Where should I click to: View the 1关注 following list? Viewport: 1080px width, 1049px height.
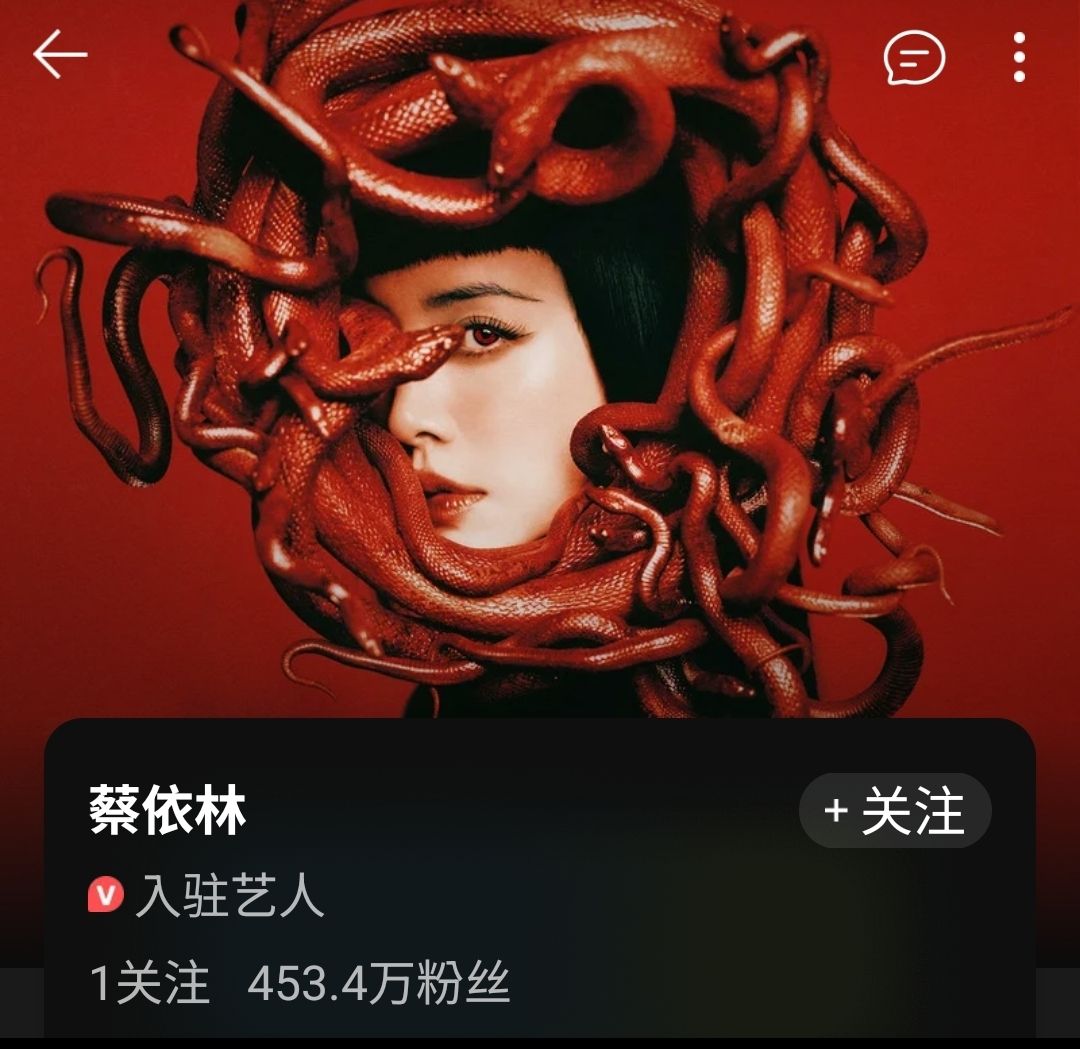(150, 984)
